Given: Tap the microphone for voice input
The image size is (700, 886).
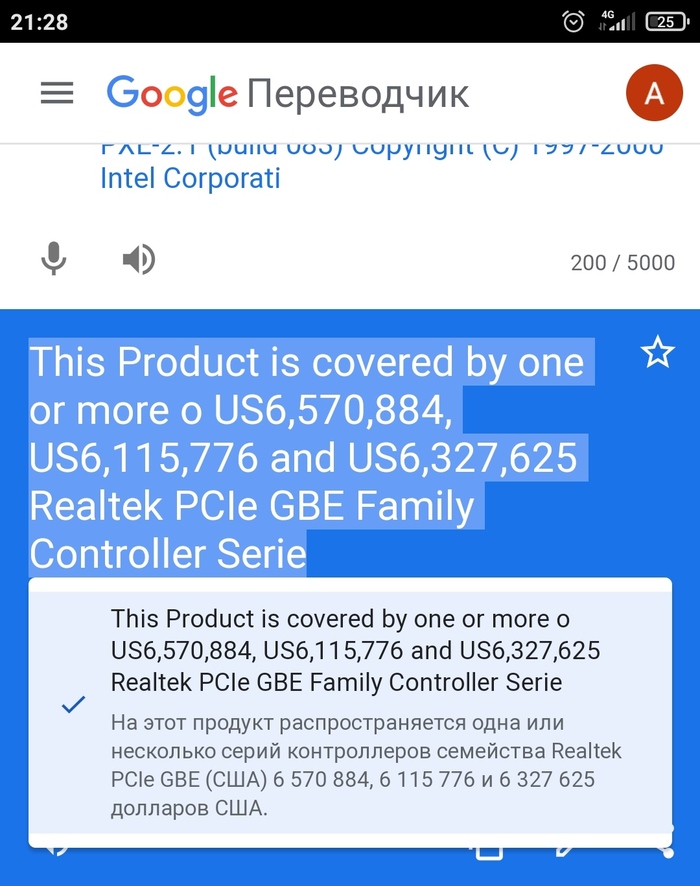Looking at the screenshot, I should [54, 260].
